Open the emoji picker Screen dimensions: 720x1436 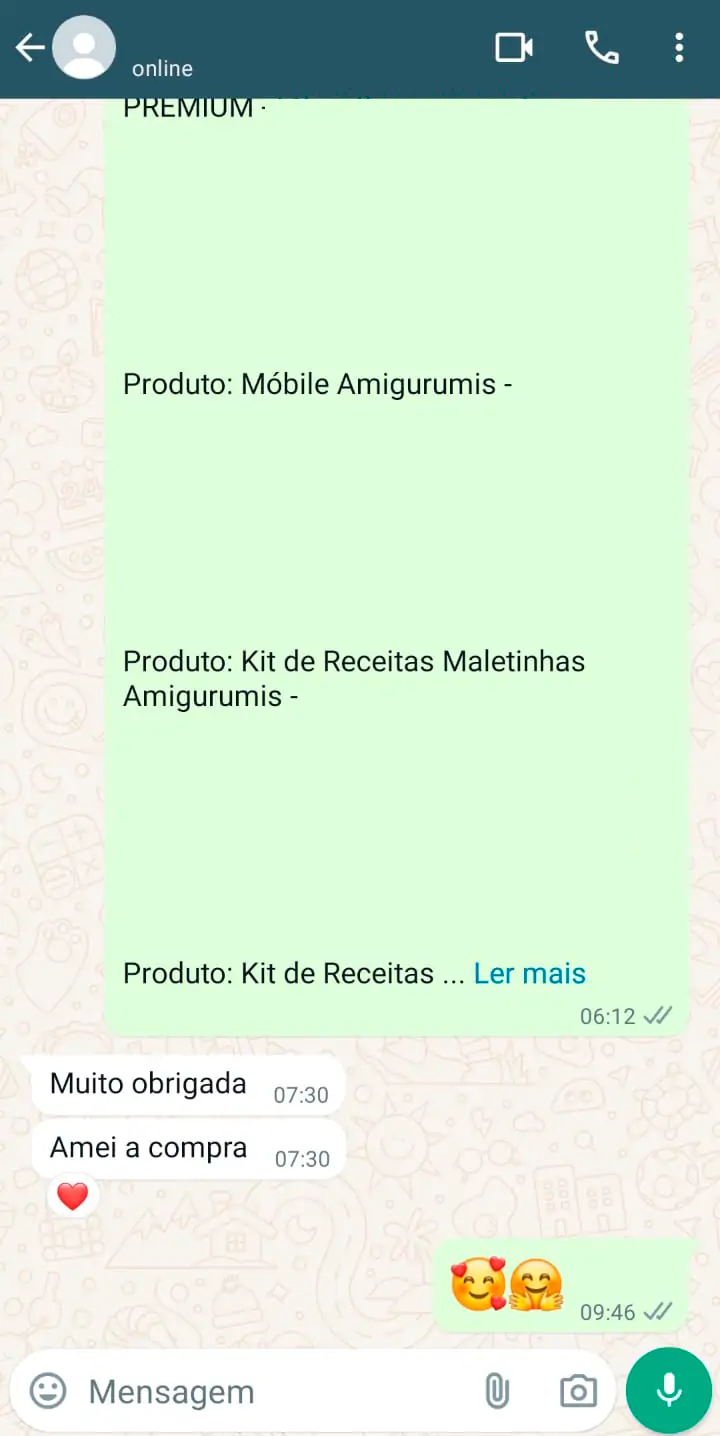tap(48, 1390)
